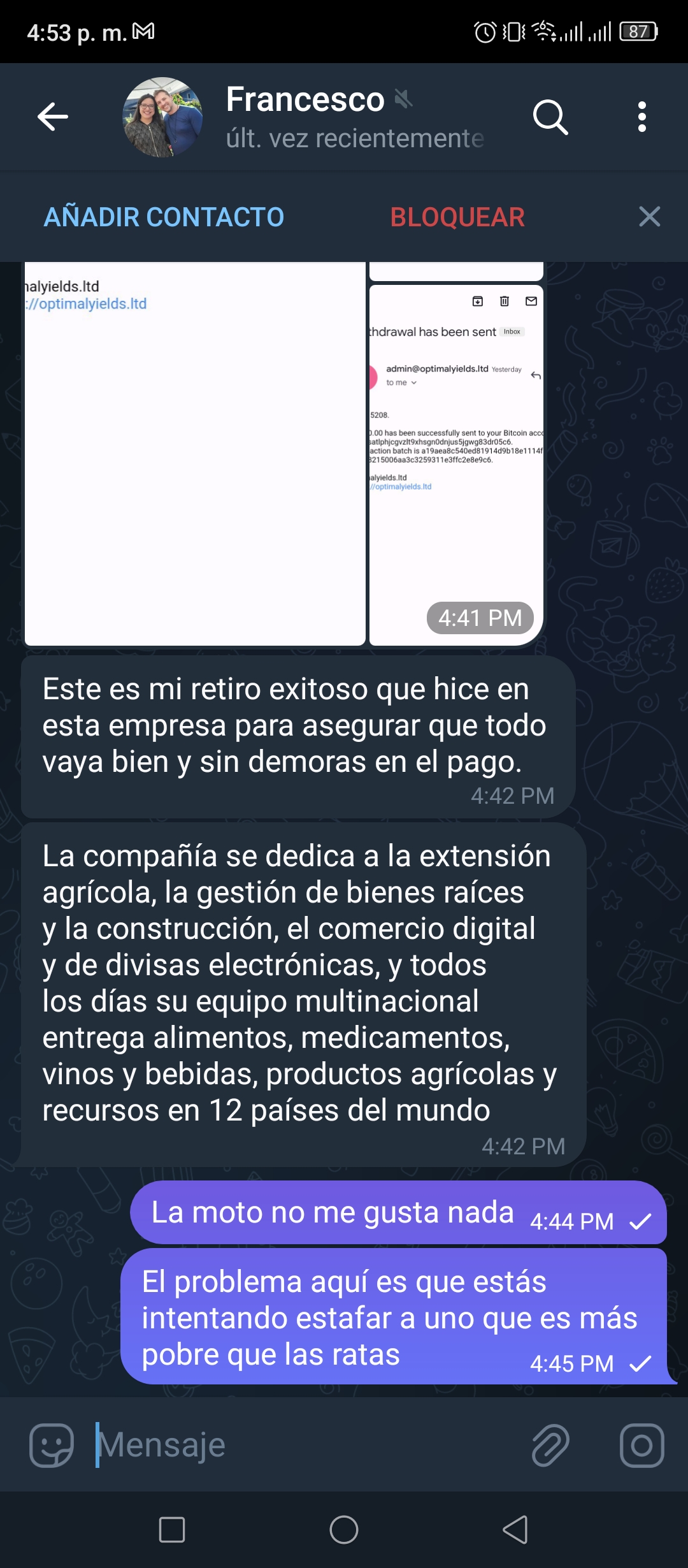Dismiss the add contact banner
This screenshot has width=688, height=1568.
coord(649,217)
